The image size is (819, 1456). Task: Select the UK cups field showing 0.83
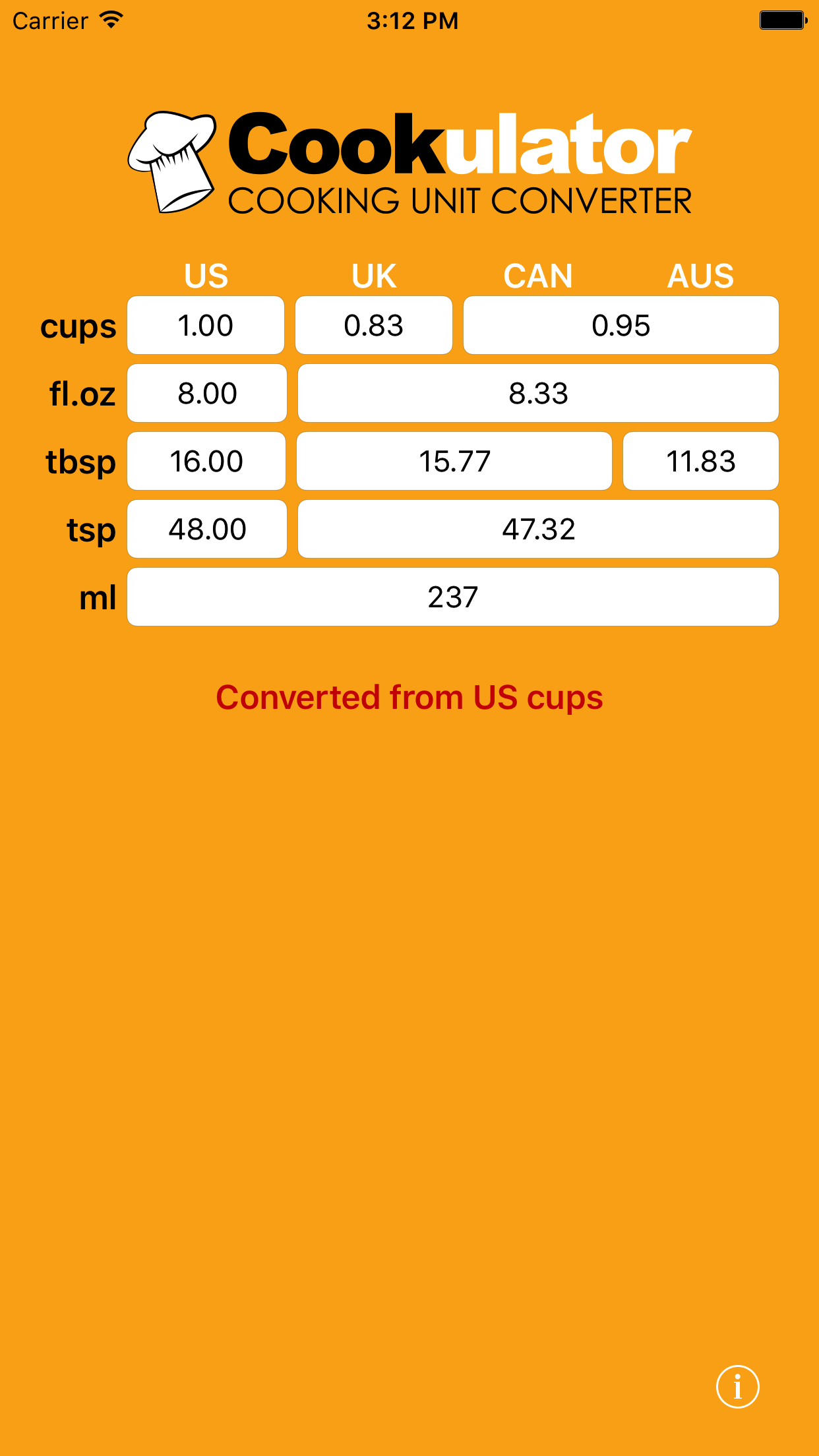(374, 325)
